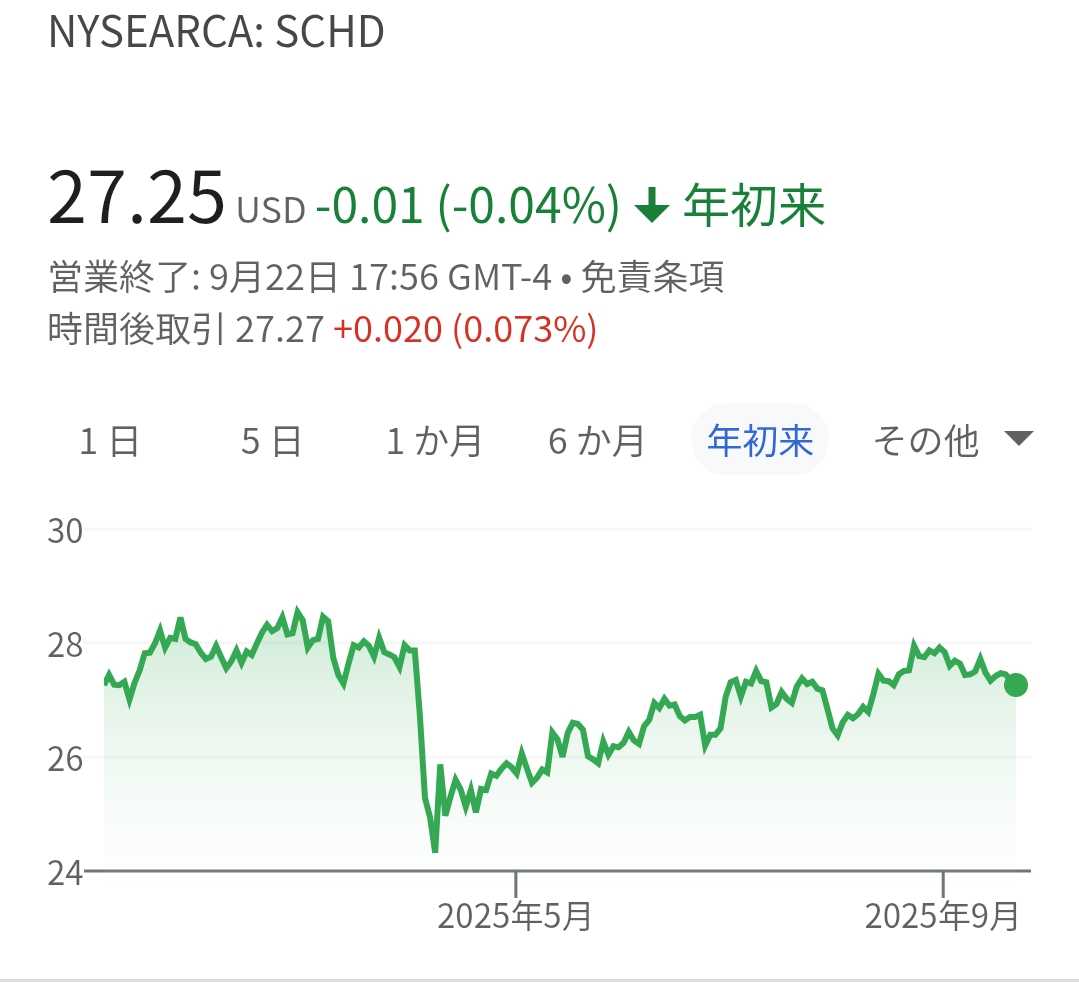Select the 5日 time range
Screen dimensions: 1079x1005
[271, 441]
